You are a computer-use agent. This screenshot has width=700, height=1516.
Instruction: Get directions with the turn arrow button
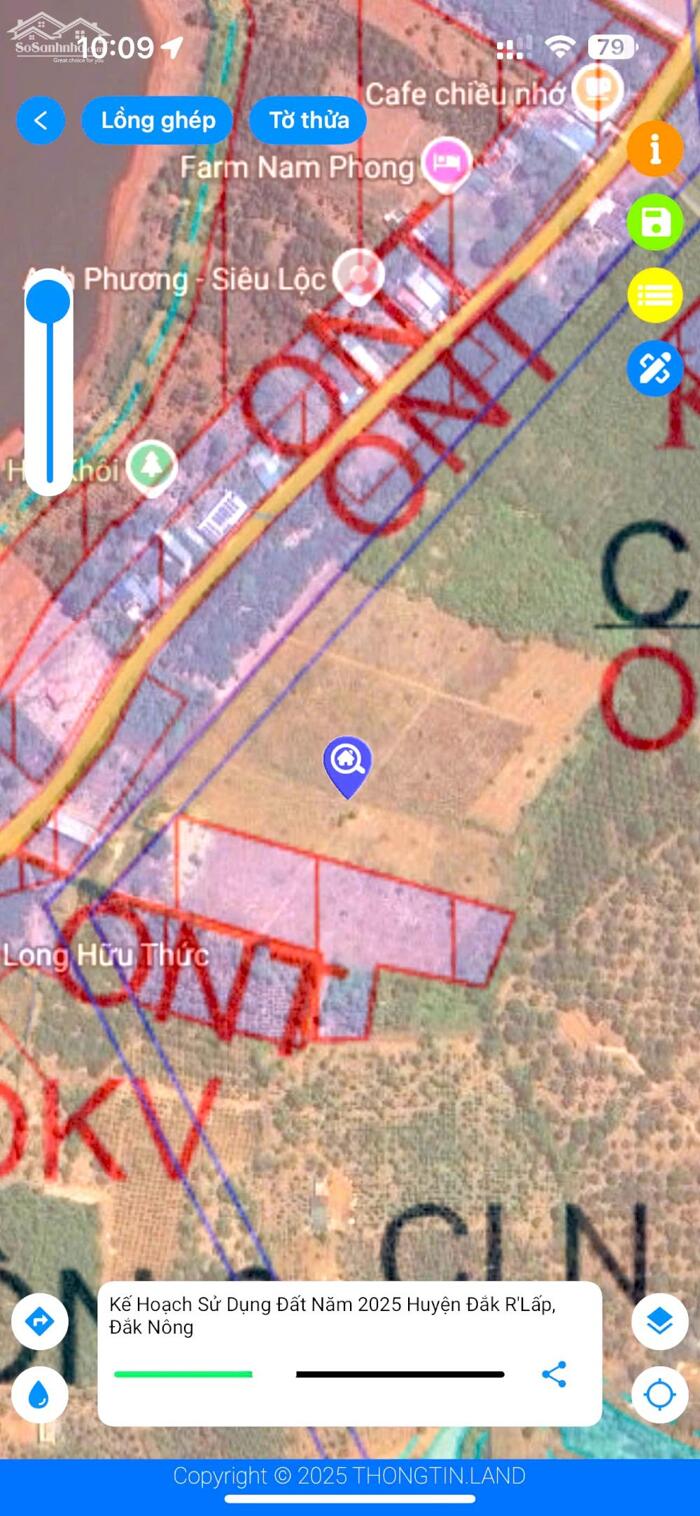[40, 1321]
